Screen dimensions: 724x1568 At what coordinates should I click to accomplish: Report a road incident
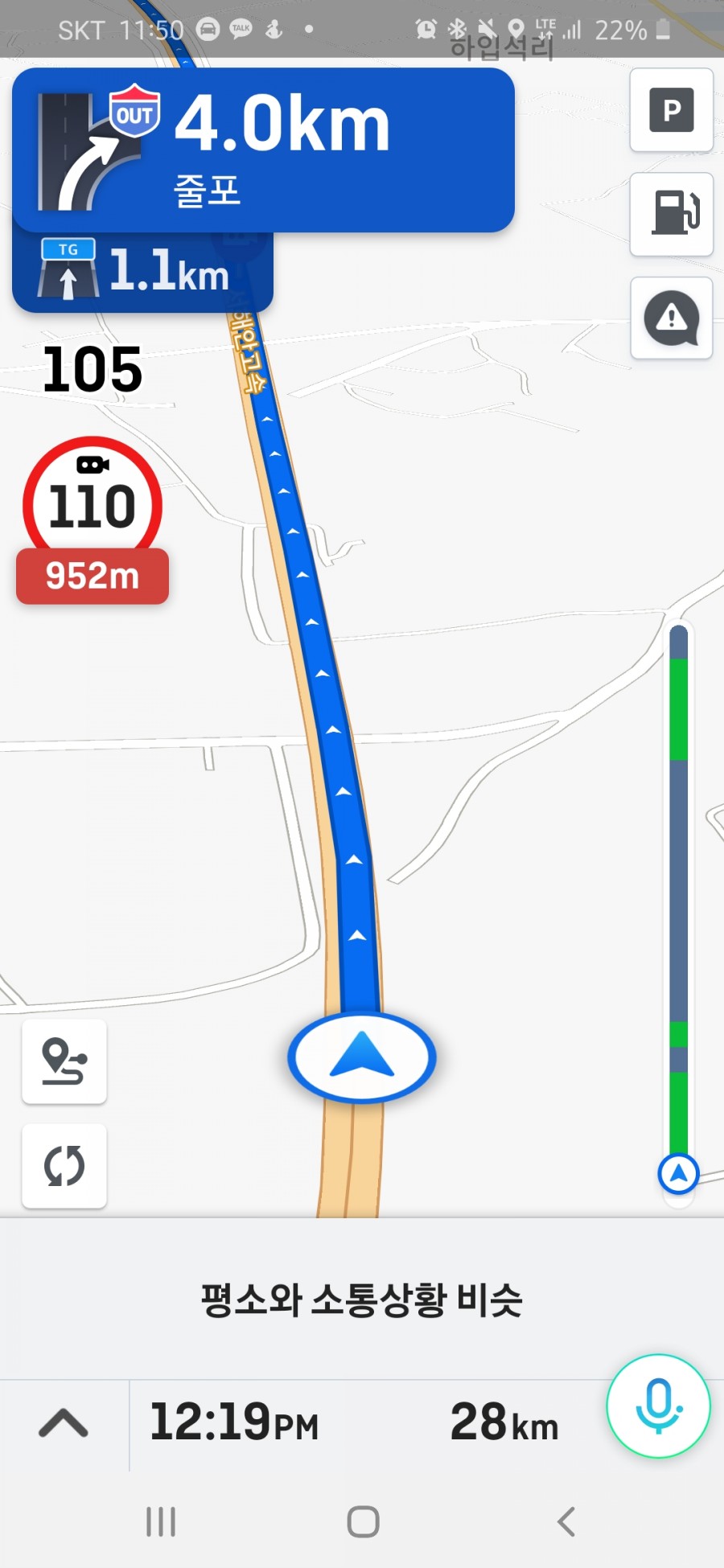tap(671, 318)
